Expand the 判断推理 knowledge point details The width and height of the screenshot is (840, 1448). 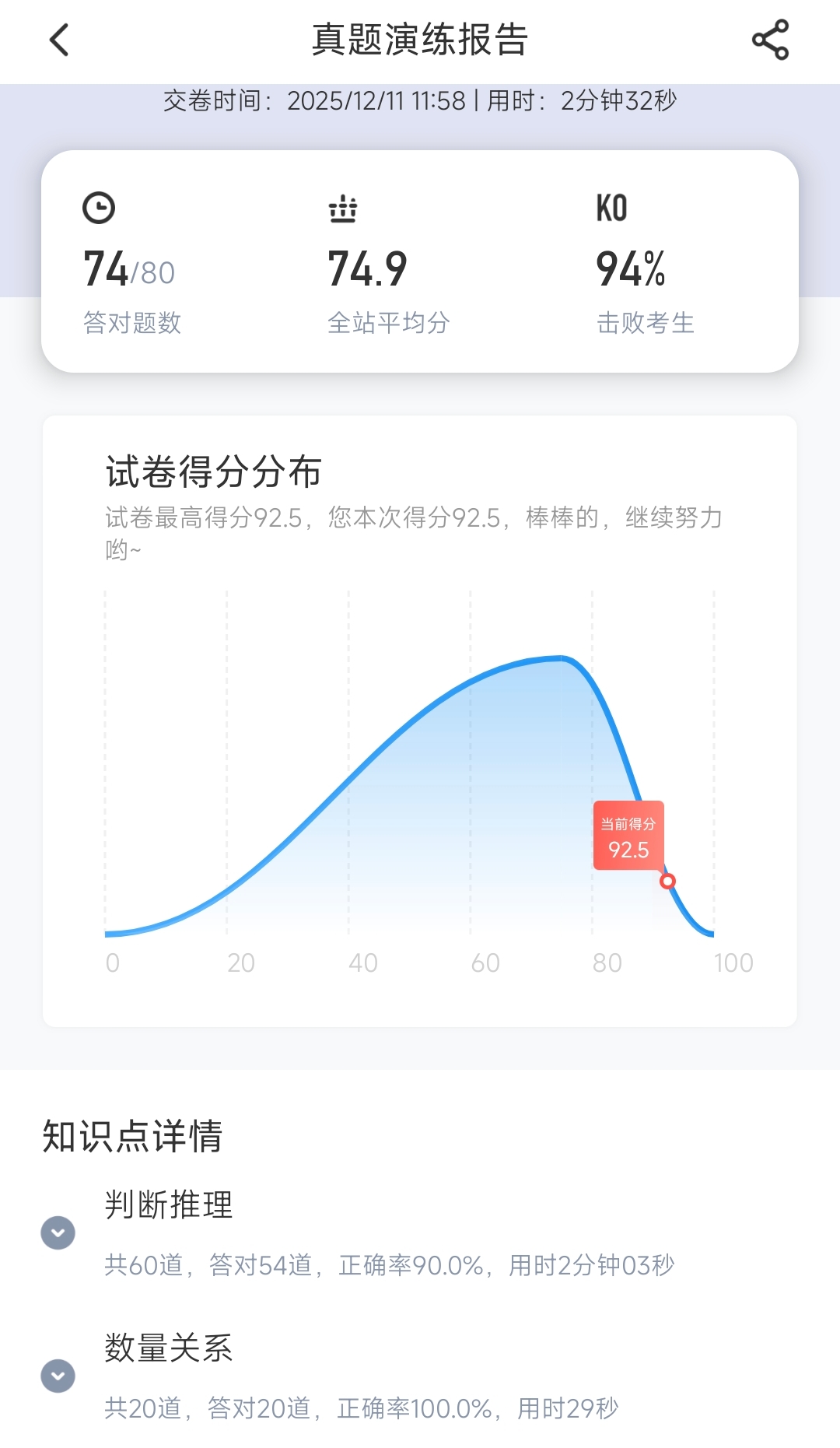(x=58, y=1232)
